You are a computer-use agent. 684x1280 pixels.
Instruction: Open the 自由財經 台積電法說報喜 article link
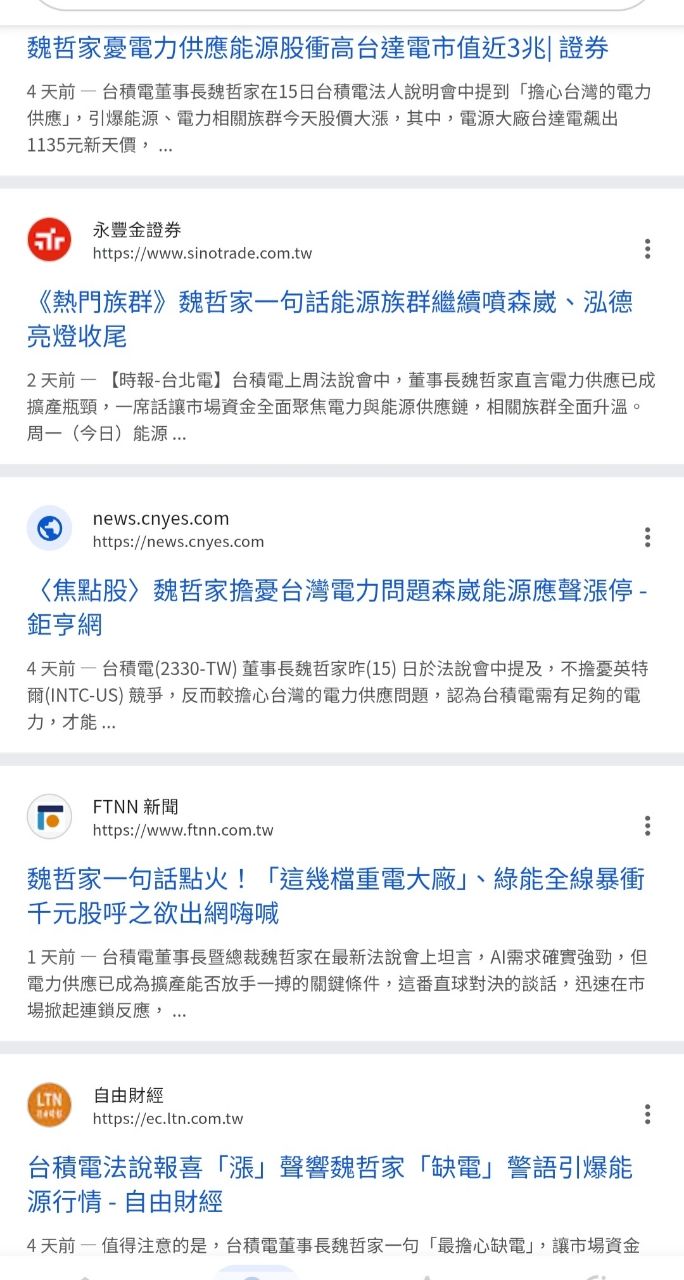click(329, 1183)
